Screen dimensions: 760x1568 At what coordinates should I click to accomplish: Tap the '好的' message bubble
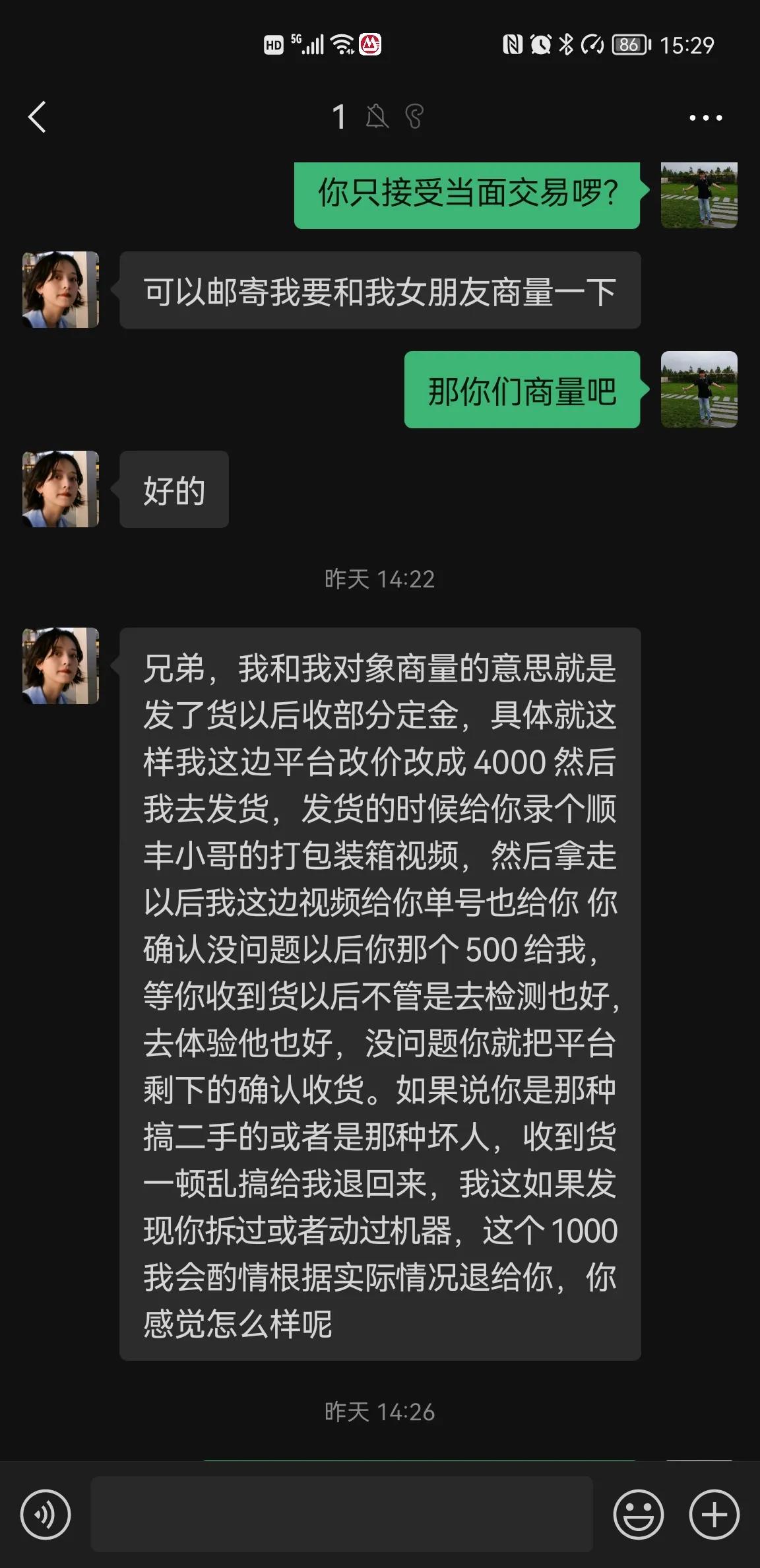pos(174,489)
